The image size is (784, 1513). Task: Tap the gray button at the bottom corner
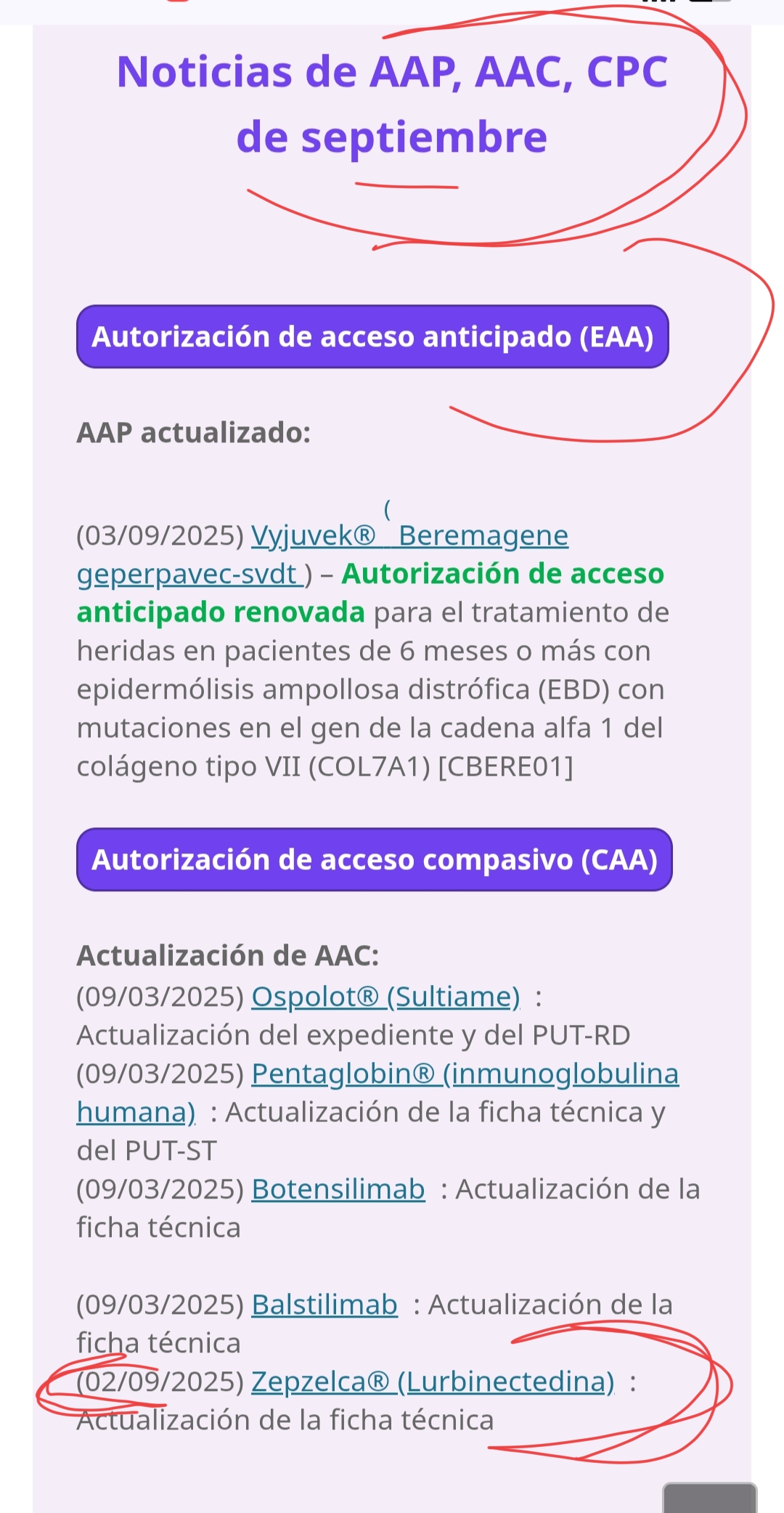709,1498
